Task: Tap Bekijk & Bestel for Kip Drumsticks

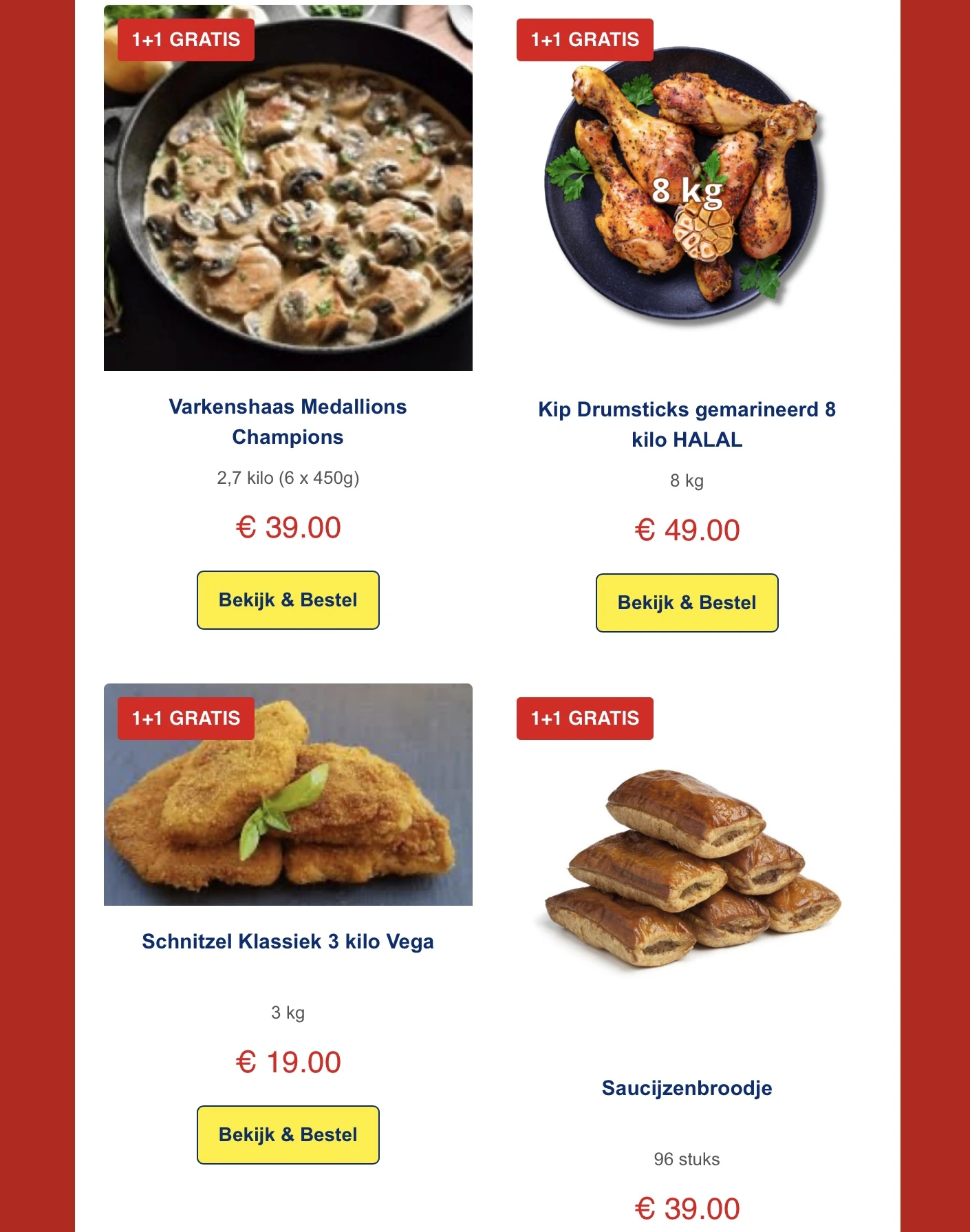Action: (687, 603)
